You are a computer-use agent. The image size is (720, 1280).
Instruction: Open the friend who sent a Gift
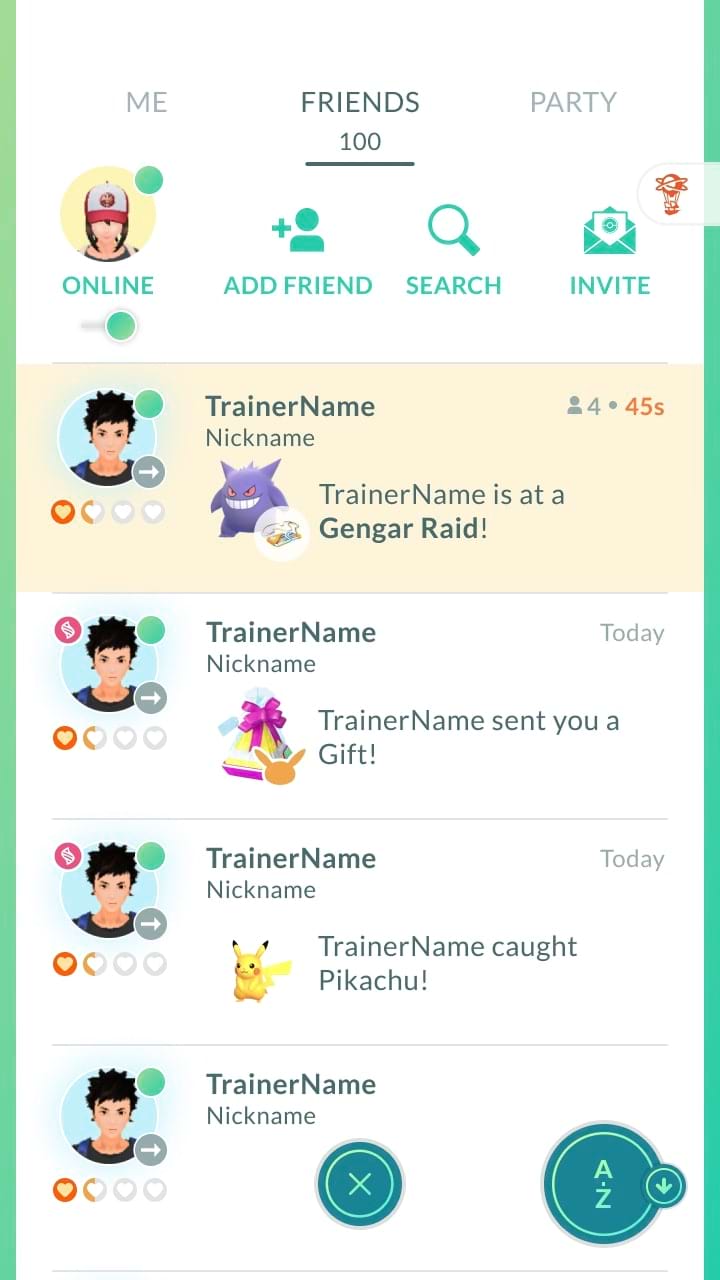coord(360,706)
